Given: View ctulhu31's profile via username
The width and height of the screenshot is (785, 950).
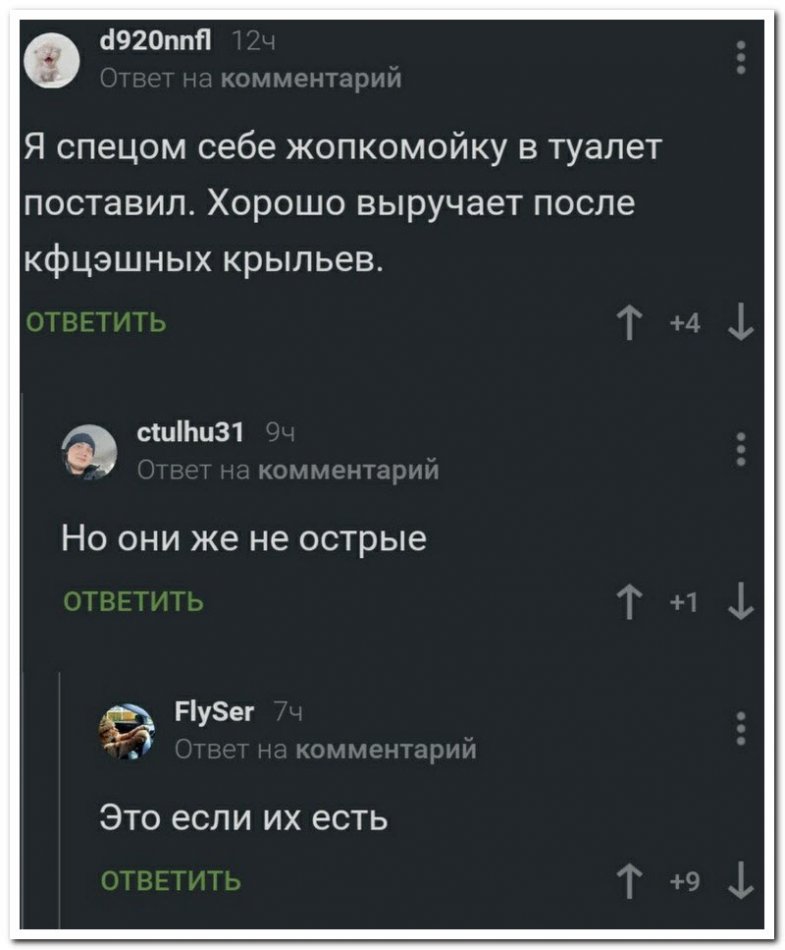Looking at the screenshot, I should [x=189, y=433].
